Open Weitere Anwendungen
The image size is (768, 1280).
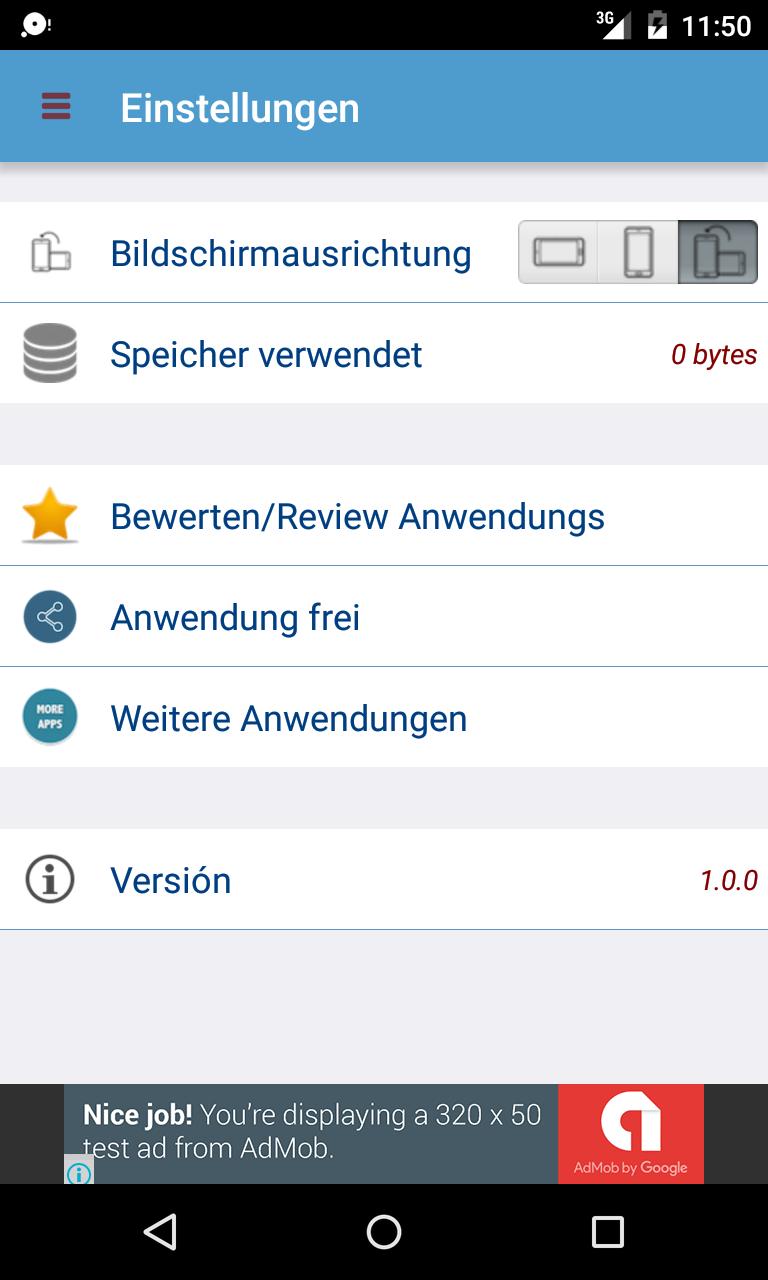click(x=384, y=718)
